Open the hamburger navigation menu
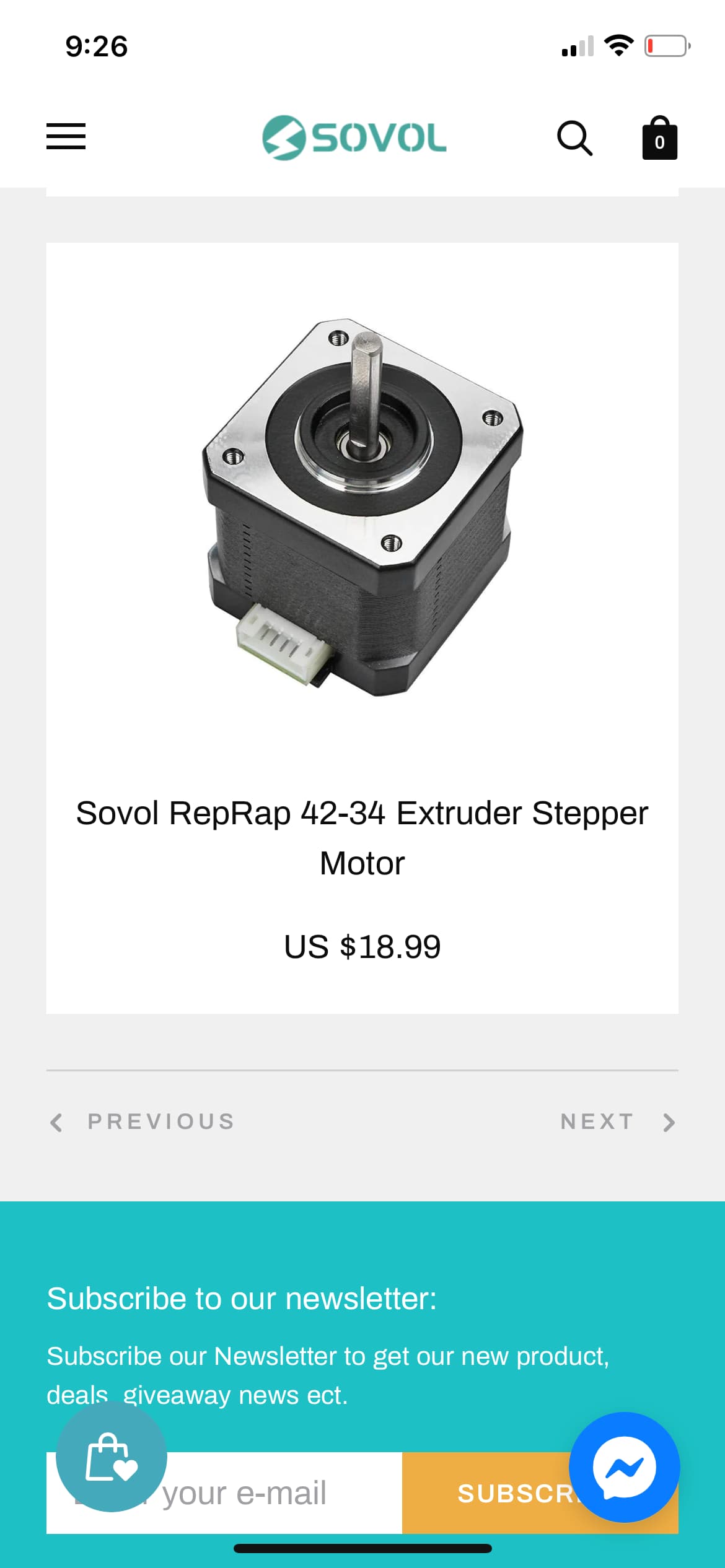Screen dimensions: 725x1568 (x=66, y=136)
